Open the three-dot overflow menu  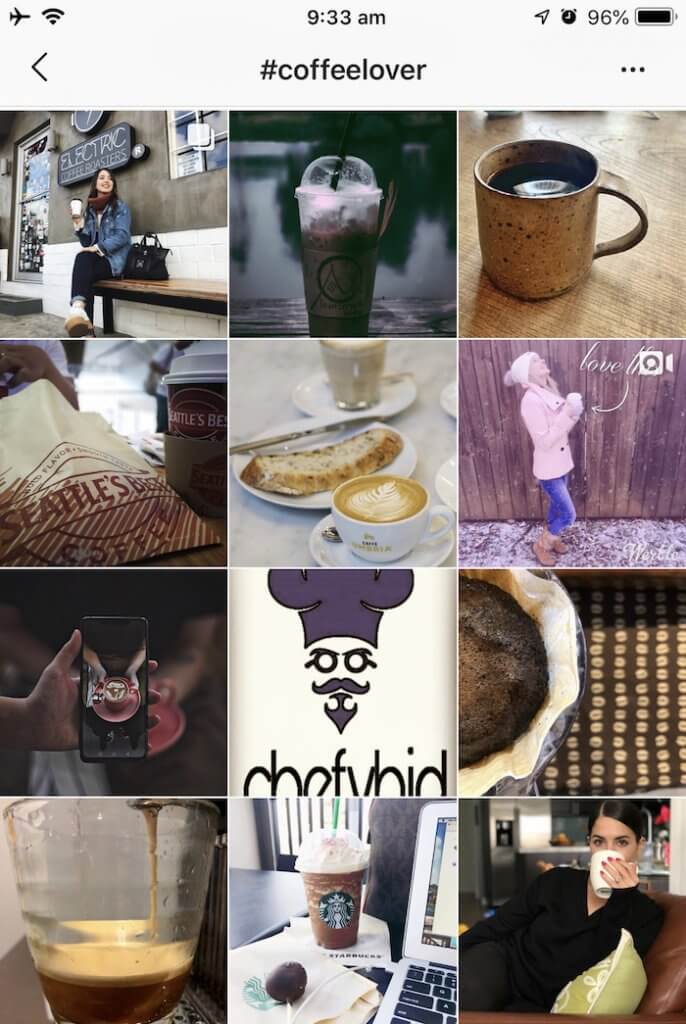632,70
